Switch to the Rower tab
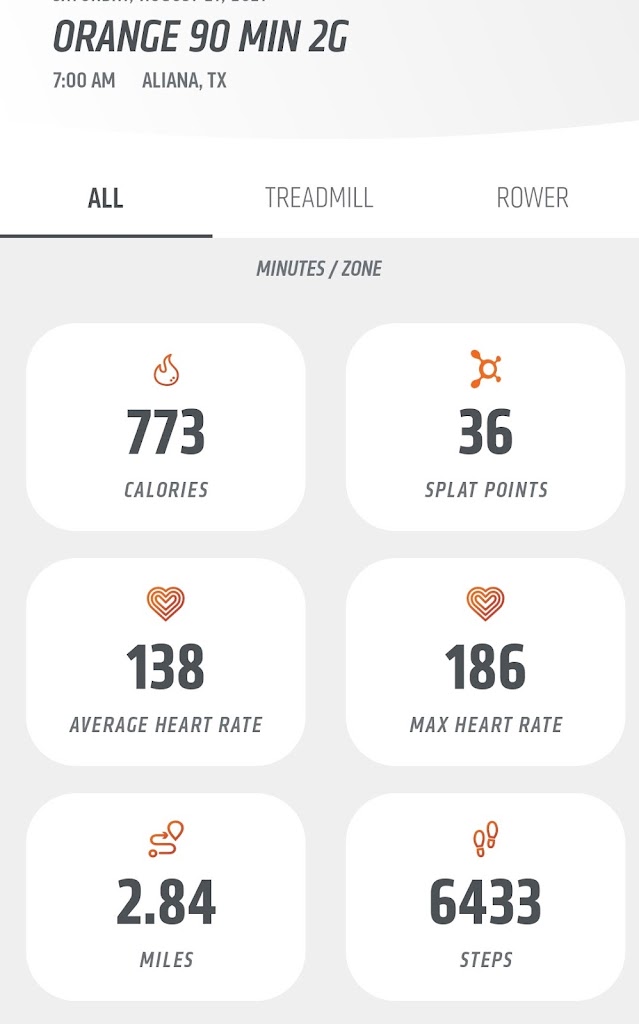The height and width of the screenshot is (1024, 639). click(x=532, y=198)
